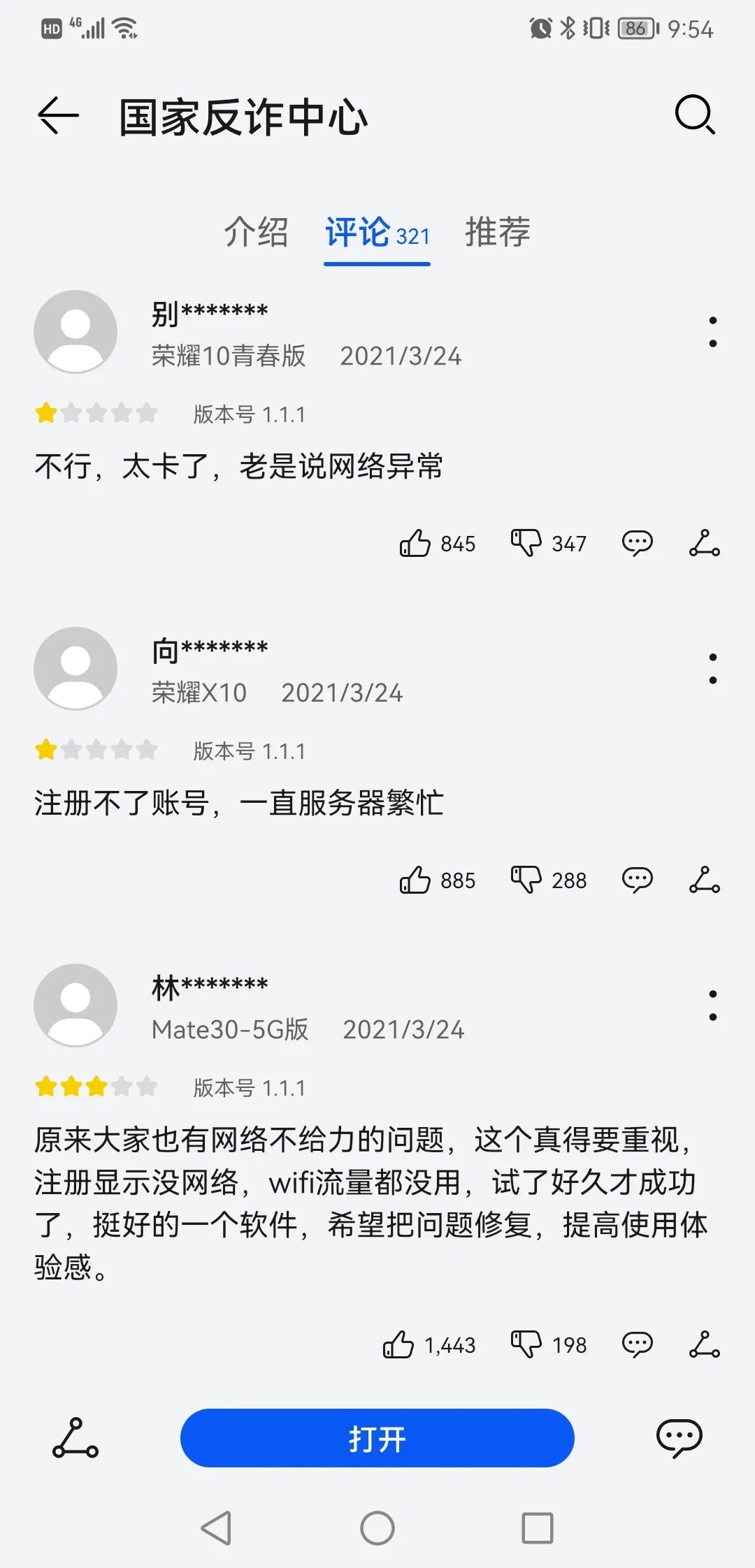Screen dimensions: 755x1568
Task: Open overflow menu on 向******* review
Action: click(x=712, y=669)
